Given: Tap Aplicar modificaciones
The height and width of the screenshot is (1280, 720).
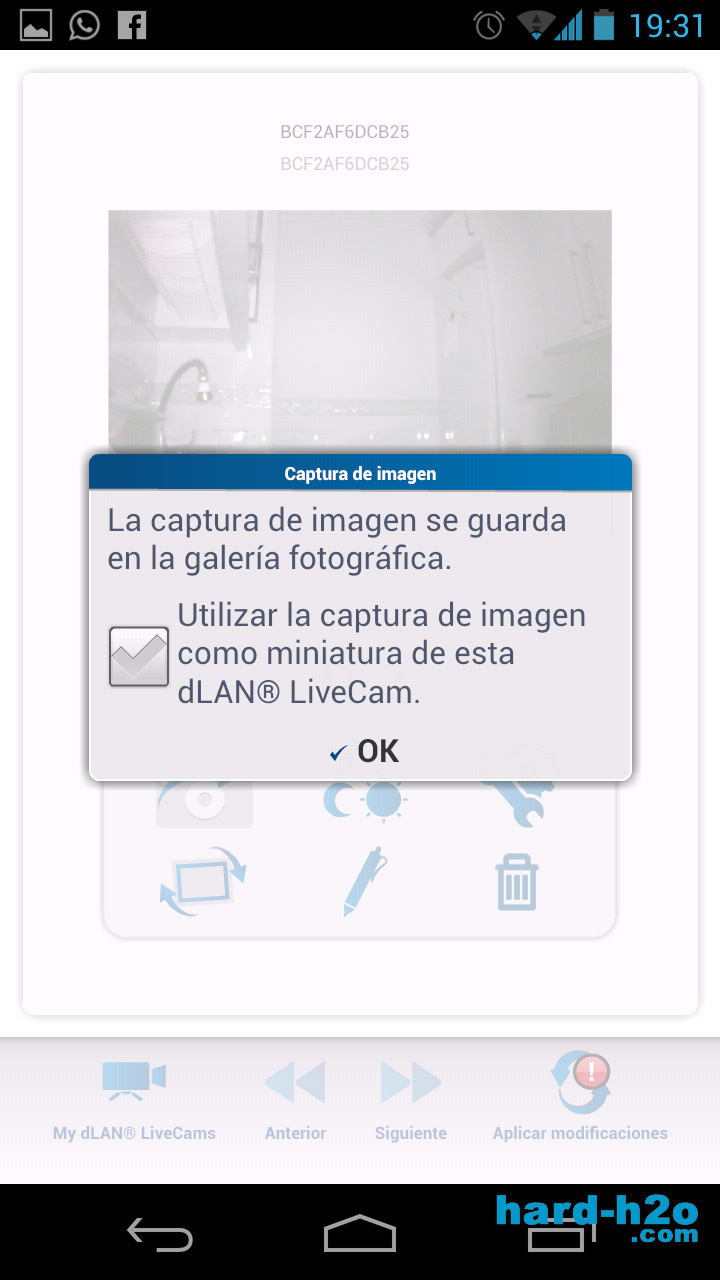Looking at the screenshot, I should [x=580, y=1096].
